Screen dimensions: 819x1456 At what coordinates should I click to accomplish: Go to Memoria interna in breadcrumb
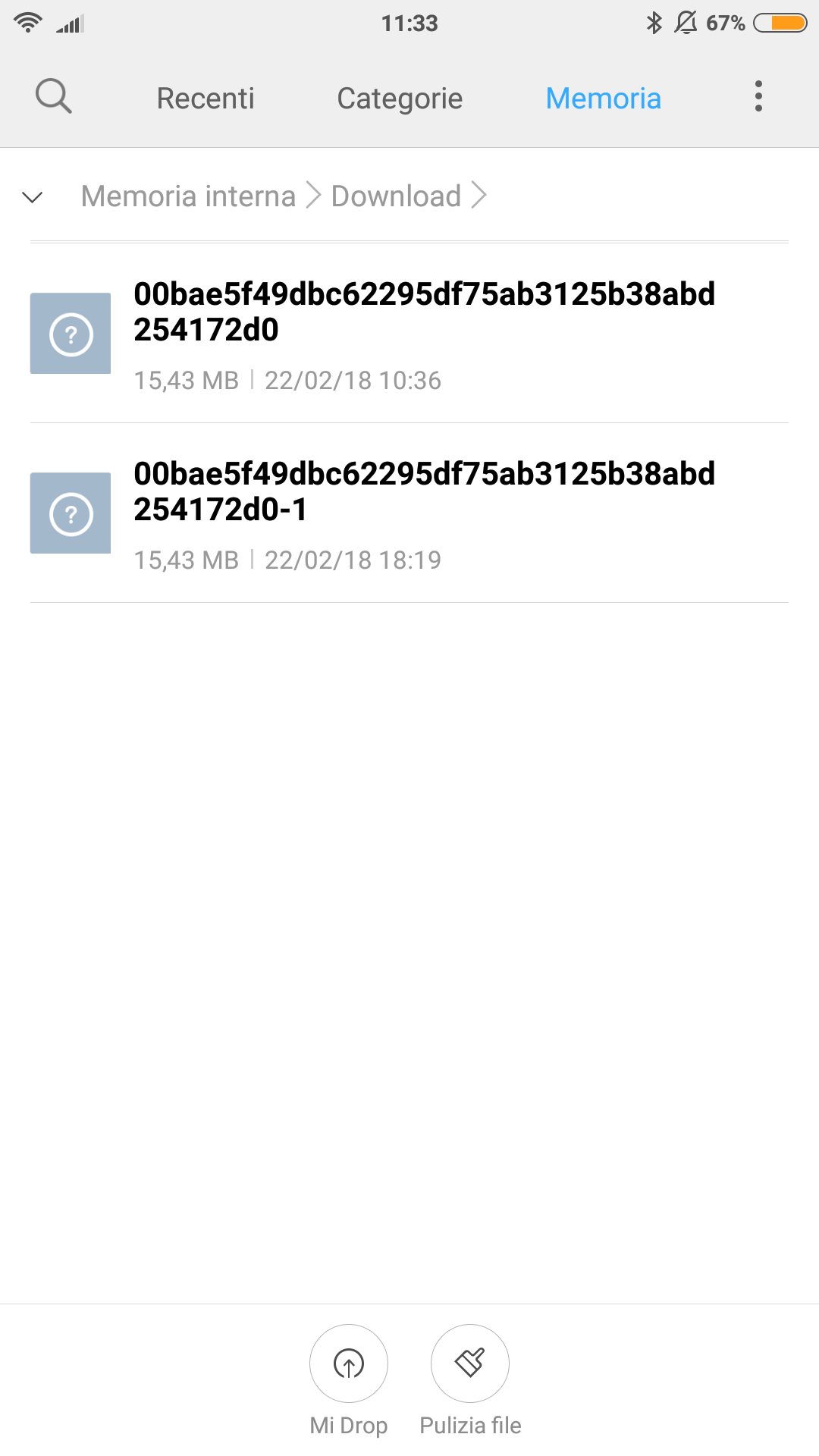click(188, 196)
